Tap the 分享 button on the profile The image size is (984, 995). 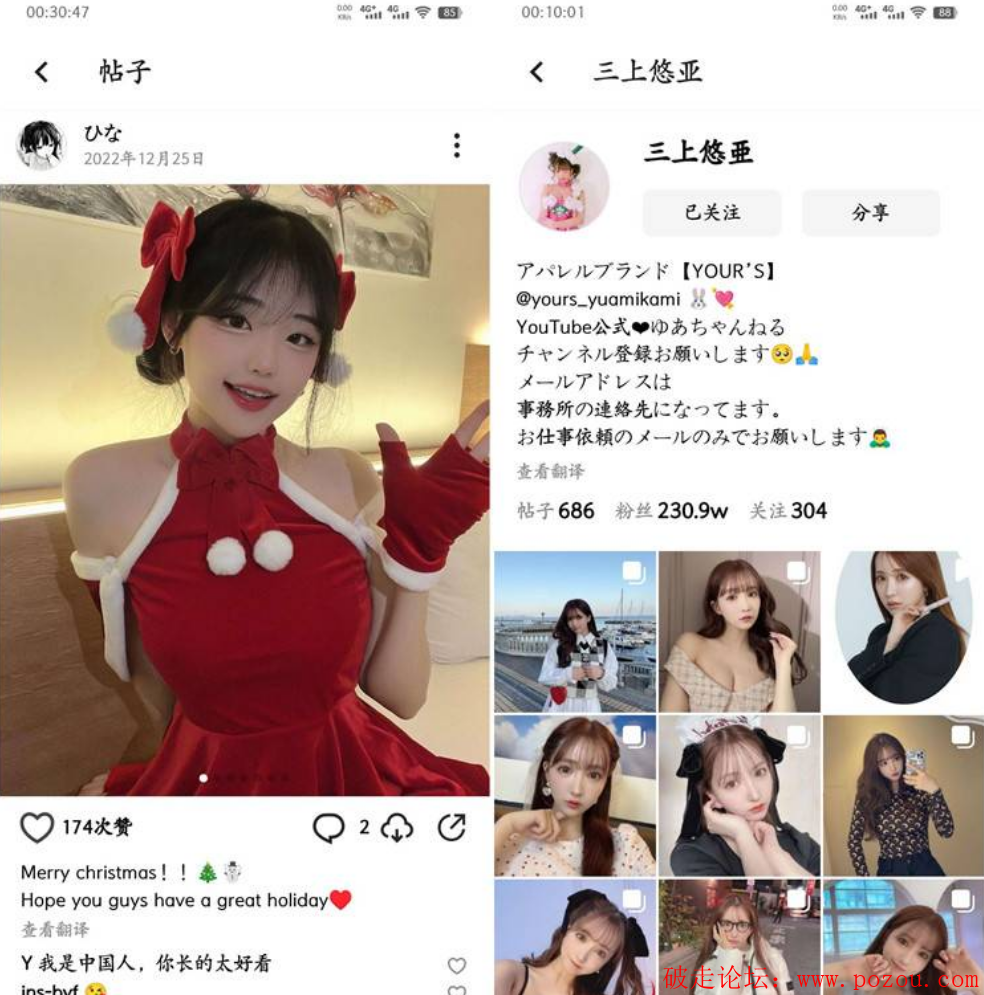(x=870, y=212)
